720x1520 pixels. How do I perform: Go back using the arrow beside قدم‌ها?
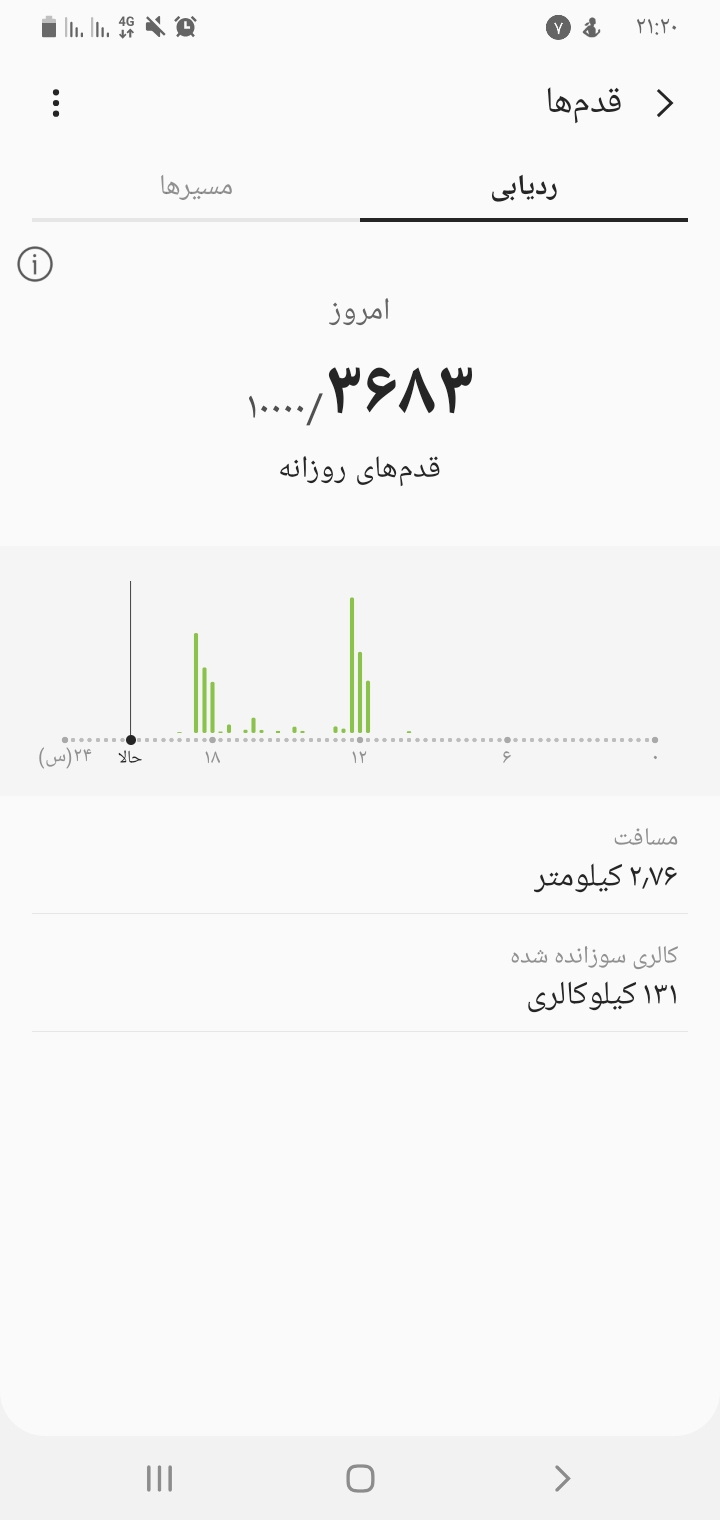tap(665, 103)
